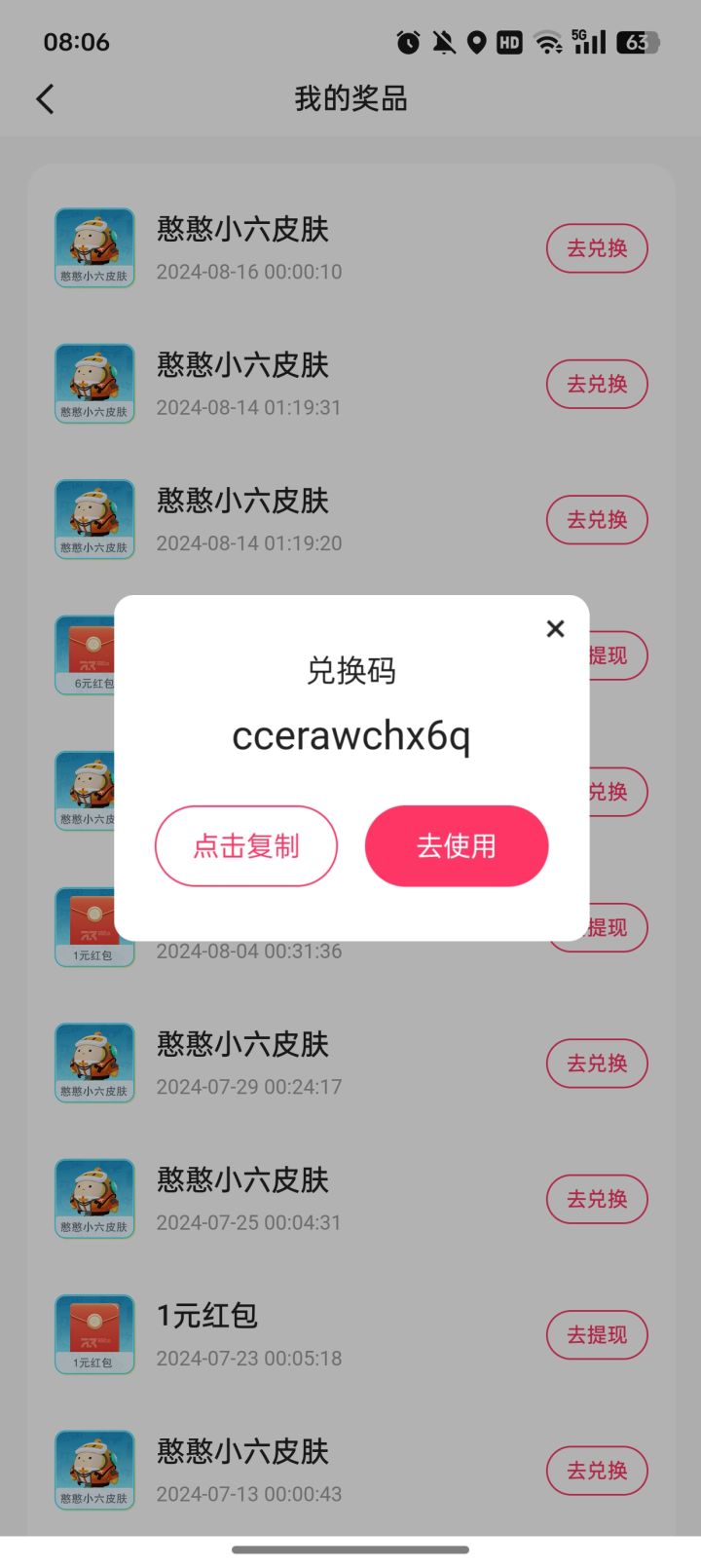Tap 点击复制 to copy the code
Screen dimensions: 701x1568
pos(246,845)
